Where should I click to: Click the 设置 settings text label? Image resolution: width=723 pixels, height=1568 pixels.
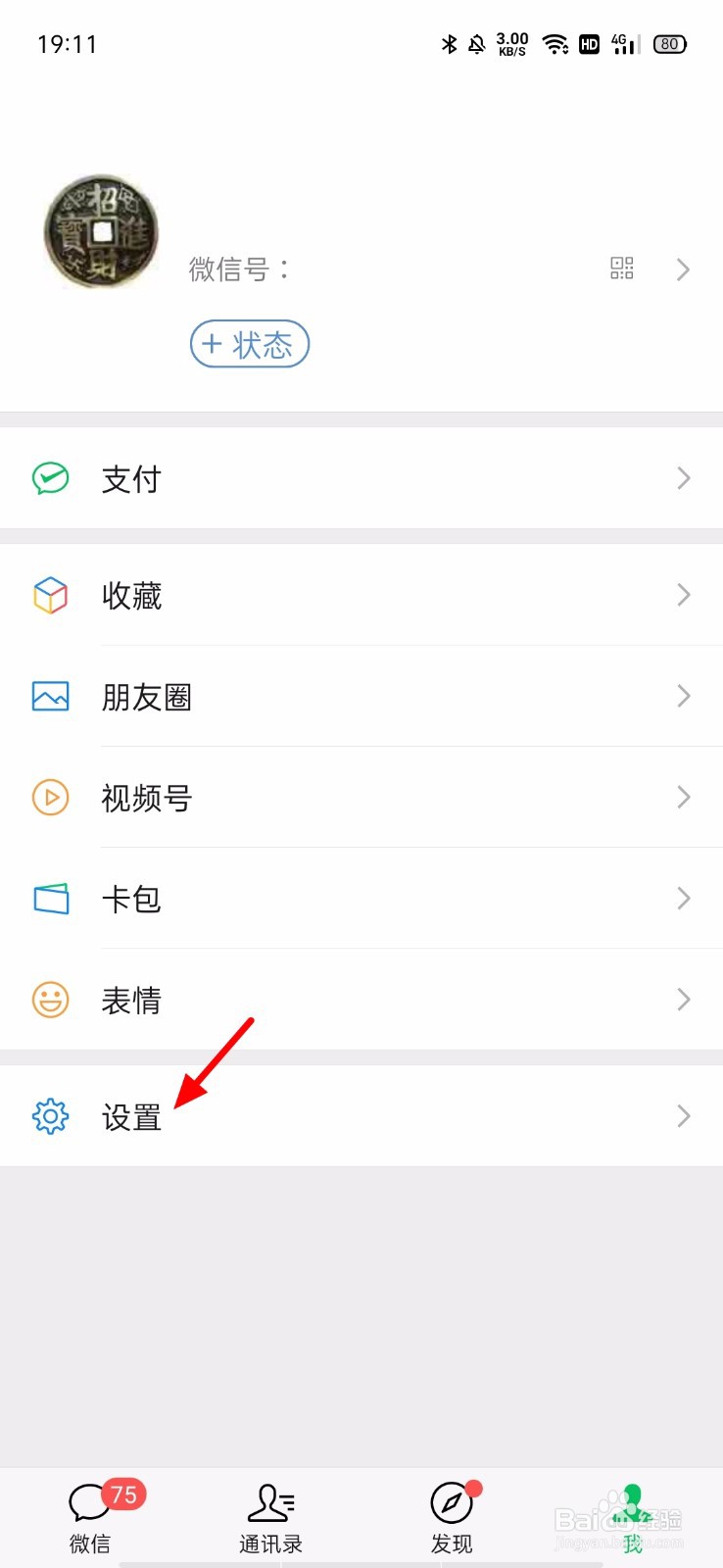[x=131, y=1117]
